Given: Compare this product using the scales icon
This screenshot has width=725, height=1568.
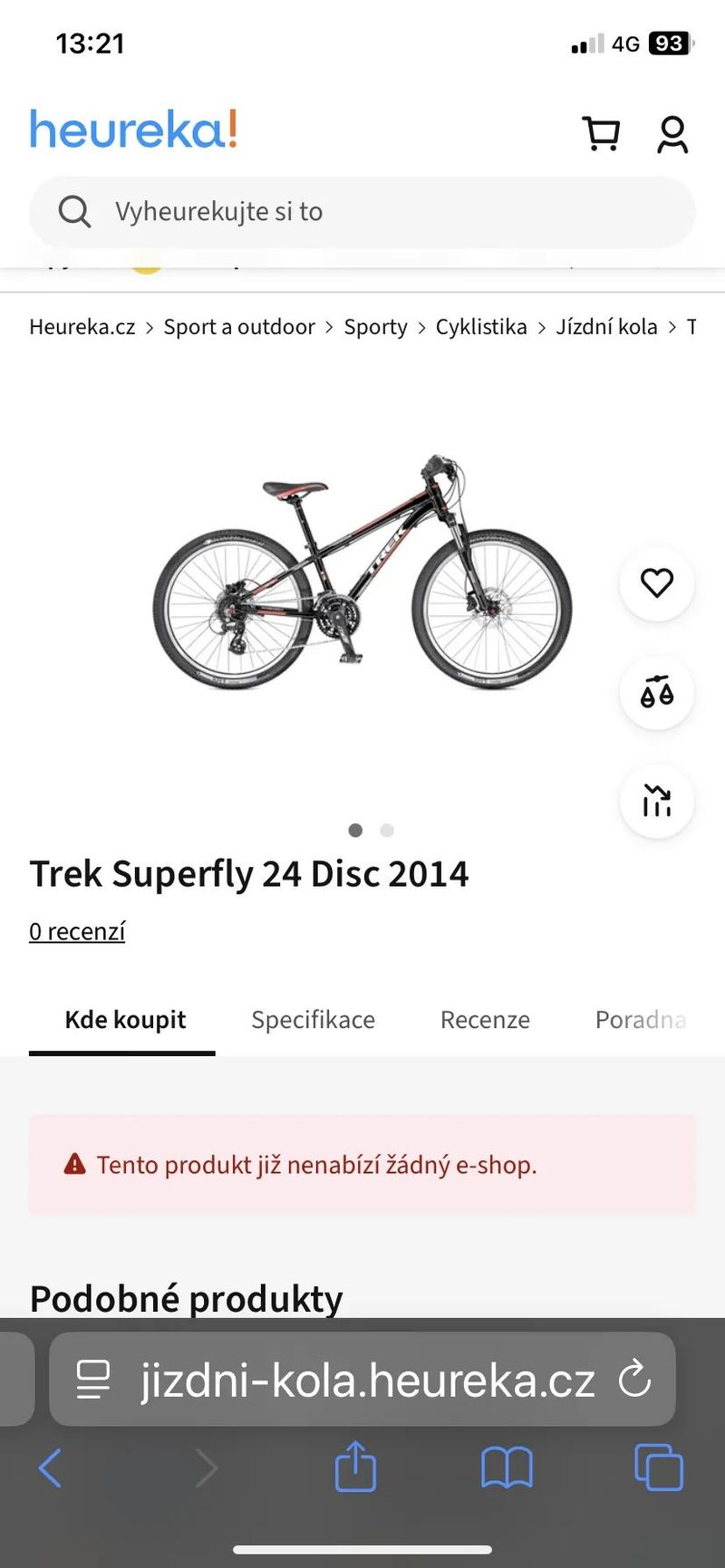Looking at the screenshot, I should point(657,693).
